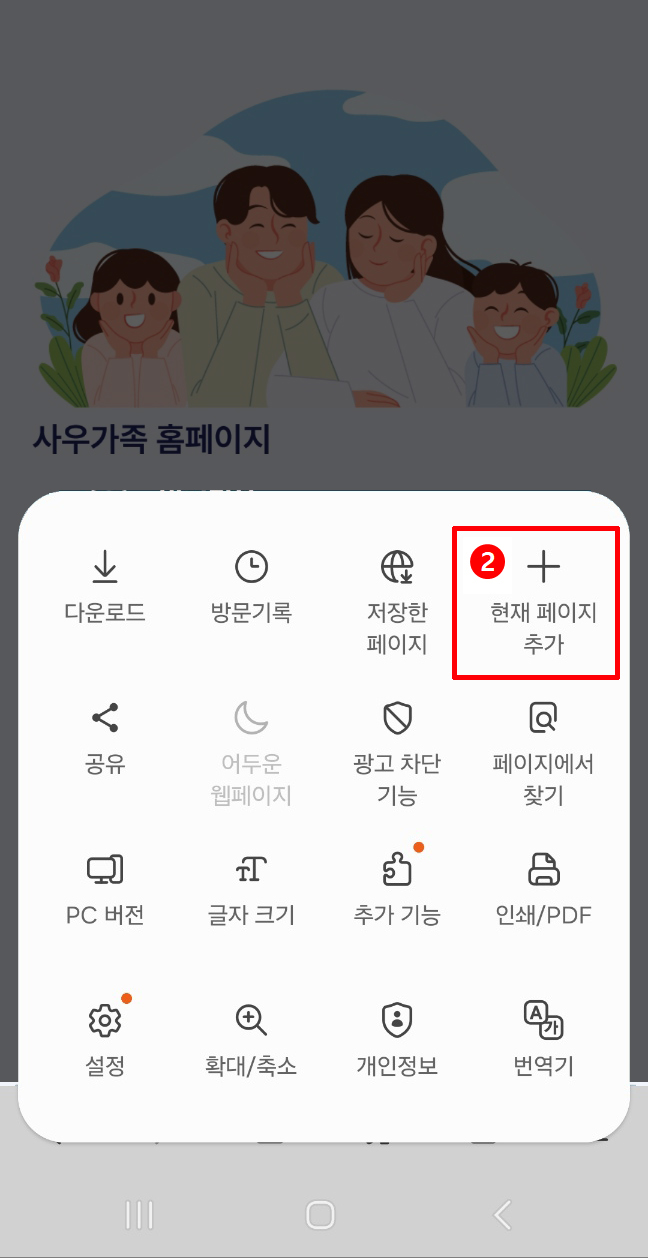This screenshot has width=648, height=1258.
Task: Go to the home screen
Action: [320, 1215]
